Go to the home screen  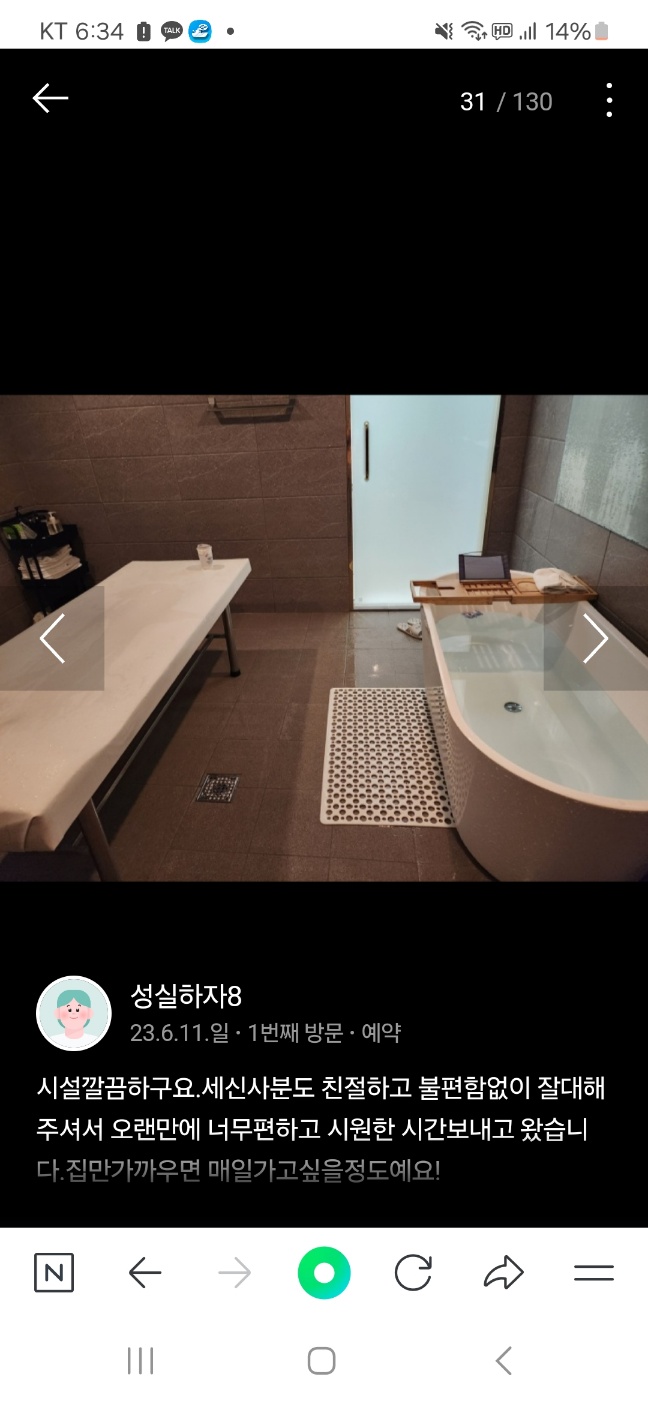[x=321, y=1360]
